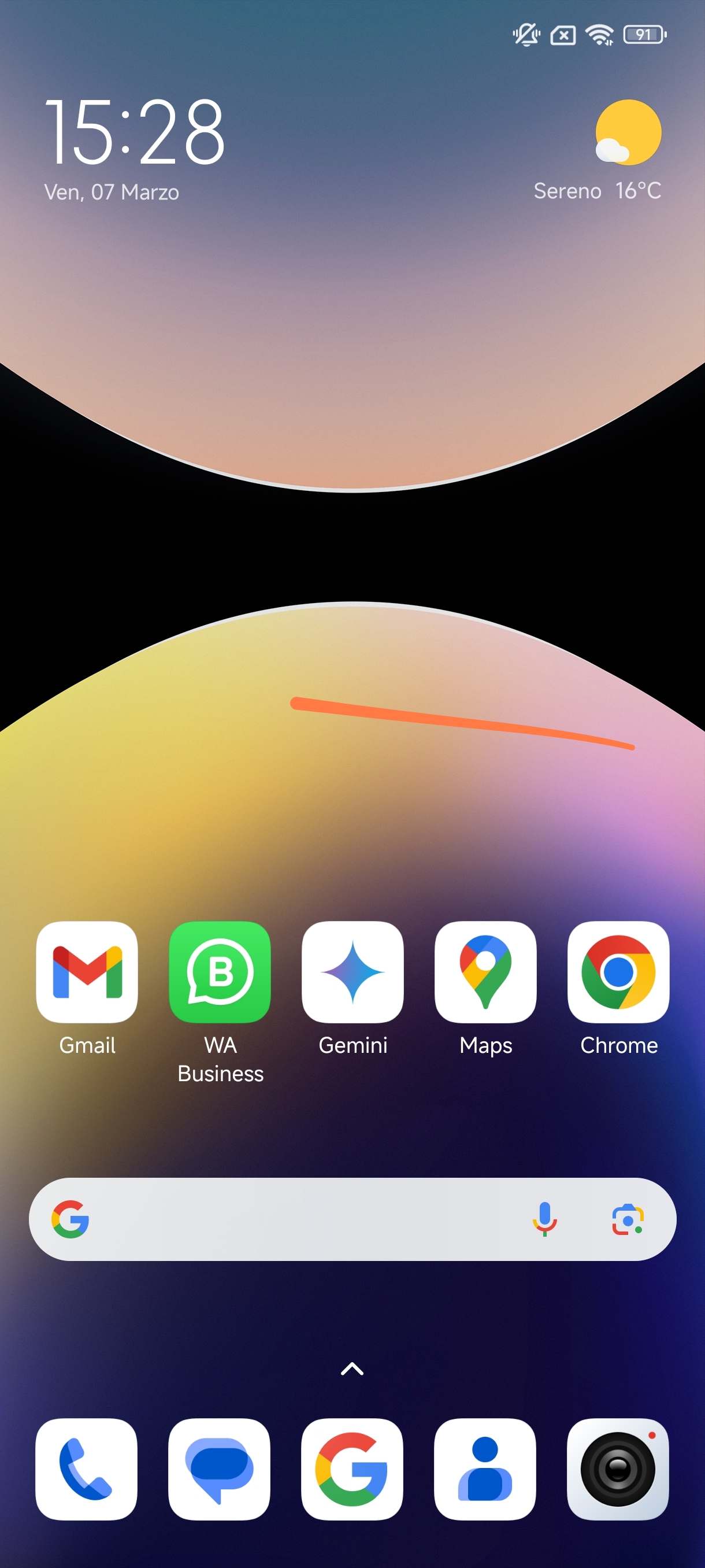Open the Messages app in the dock
This screenshot has width=705, height=1568.
tap(219, 1469)
